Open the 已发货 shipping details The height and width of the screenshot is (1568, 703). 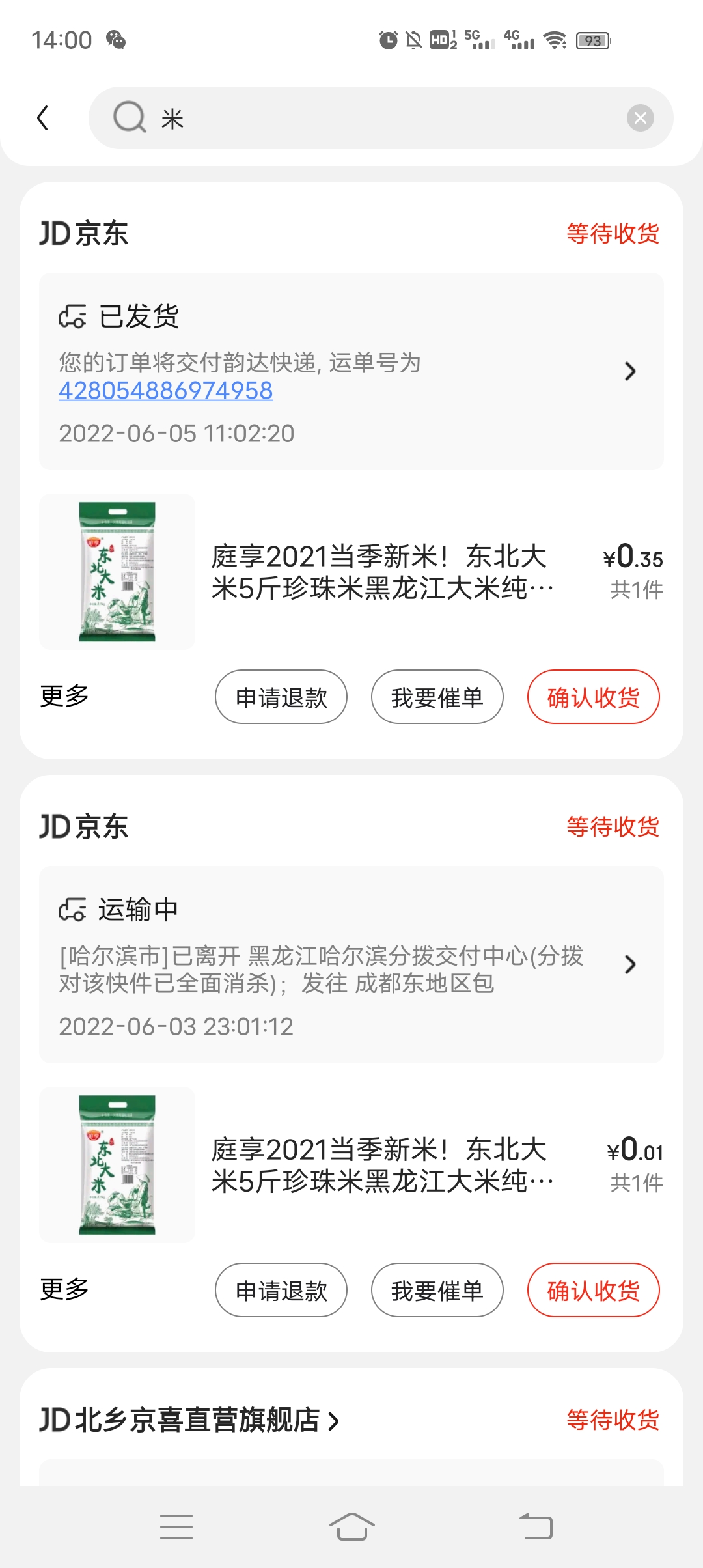click(629, 371)
